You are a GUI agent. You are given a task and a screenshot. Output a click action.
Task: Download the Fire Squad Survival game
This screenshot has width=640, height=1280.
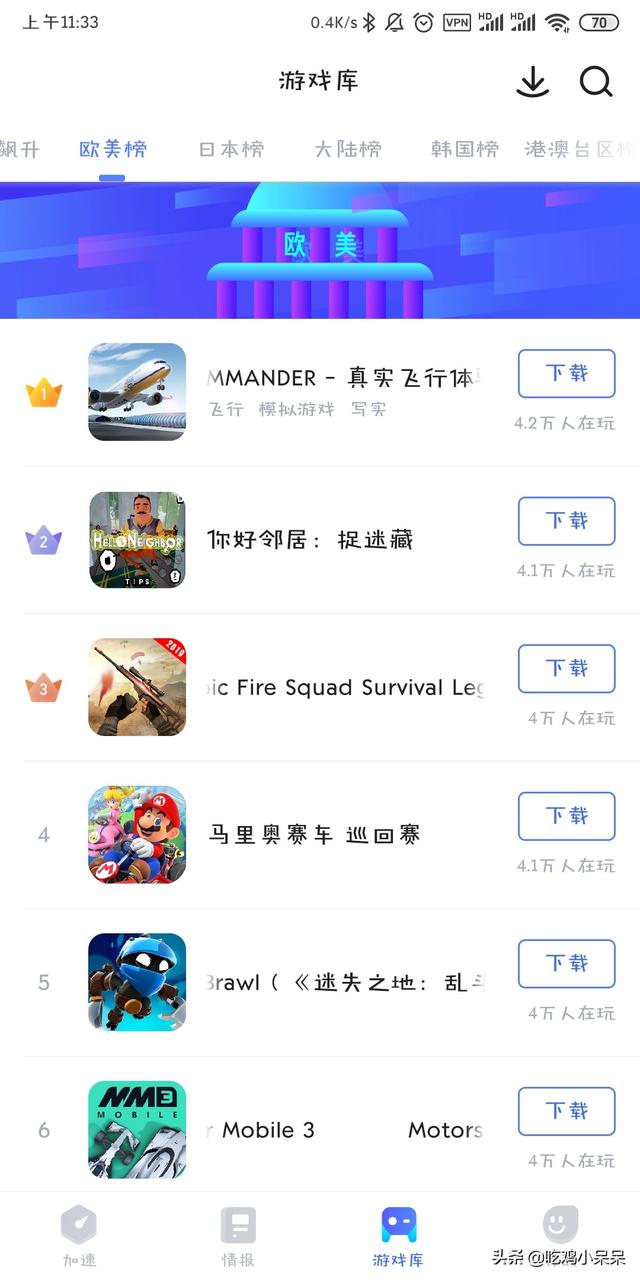[x=566, y=669]
